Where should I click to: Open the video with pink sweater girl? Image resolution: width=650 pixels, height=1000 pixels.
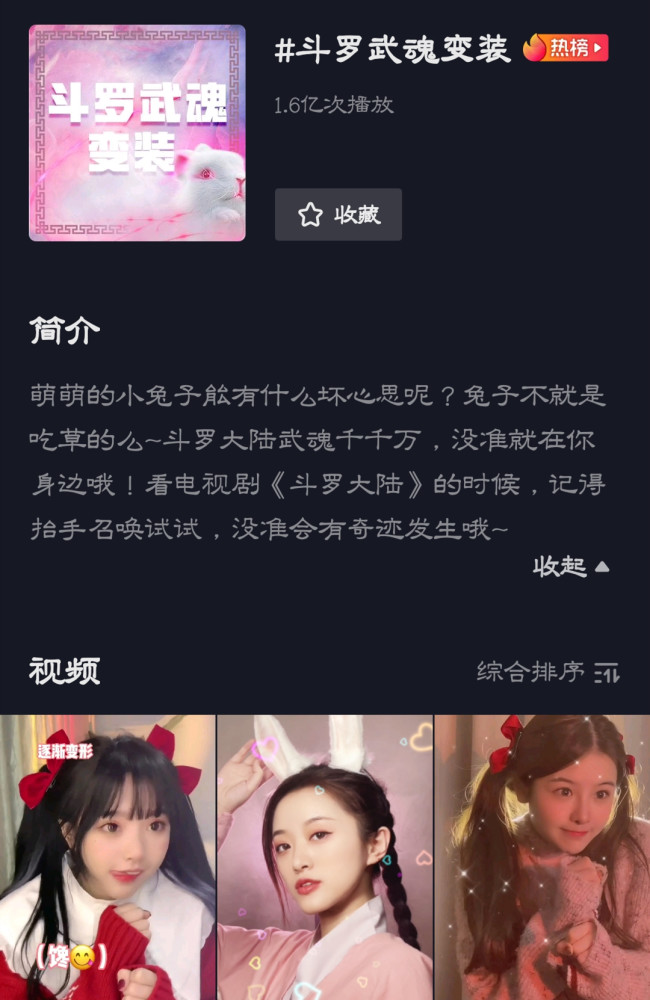pyautogui.click(x=543, y=857)
